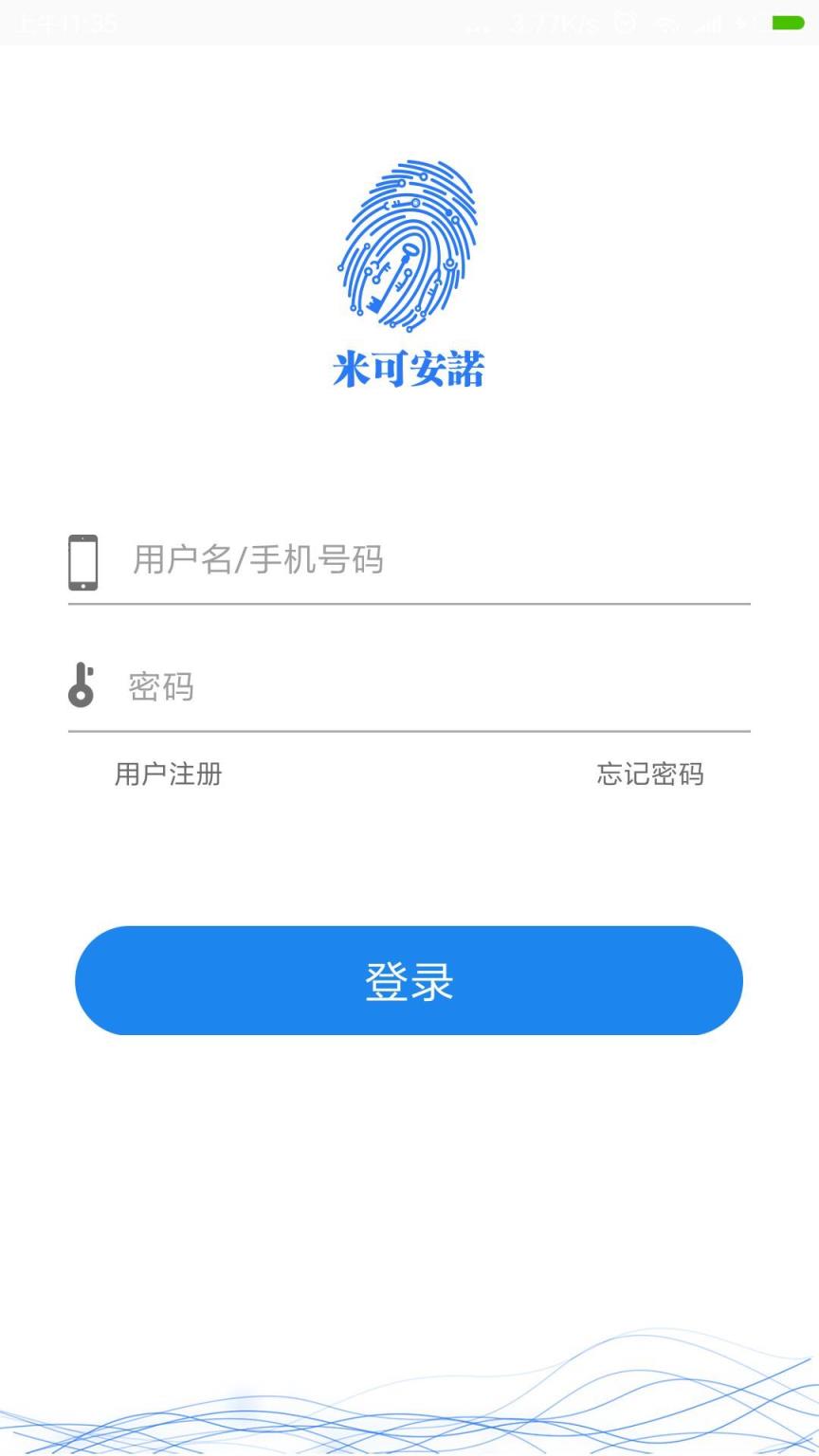This screenshot has height=1456, width=819.
Task: Click the network speed indicator showing 3.77K/s
Action: pos(555,24)
